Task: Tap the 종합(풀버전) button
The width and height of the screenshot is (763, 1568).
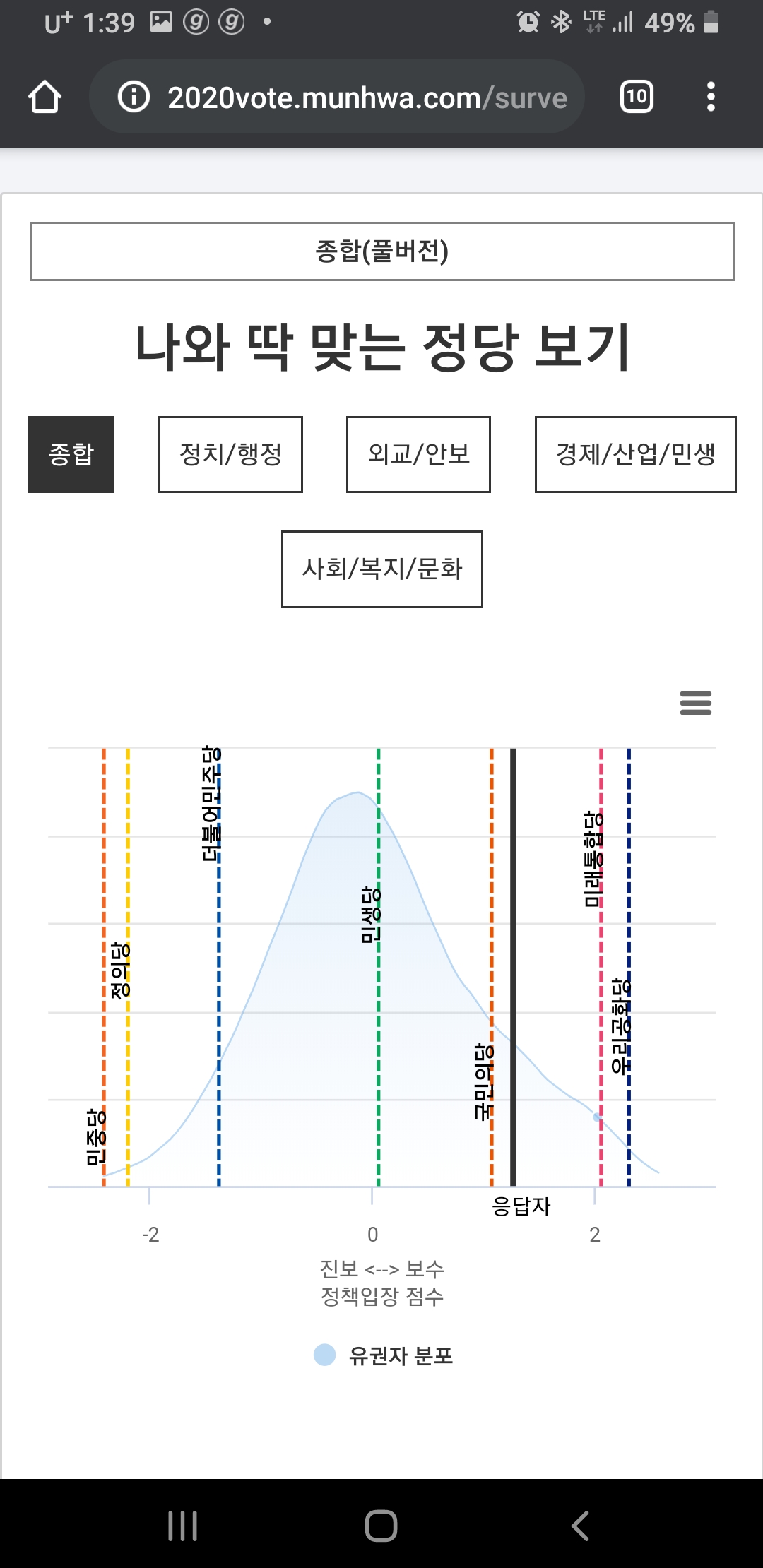Action: [x=381, y=251]
